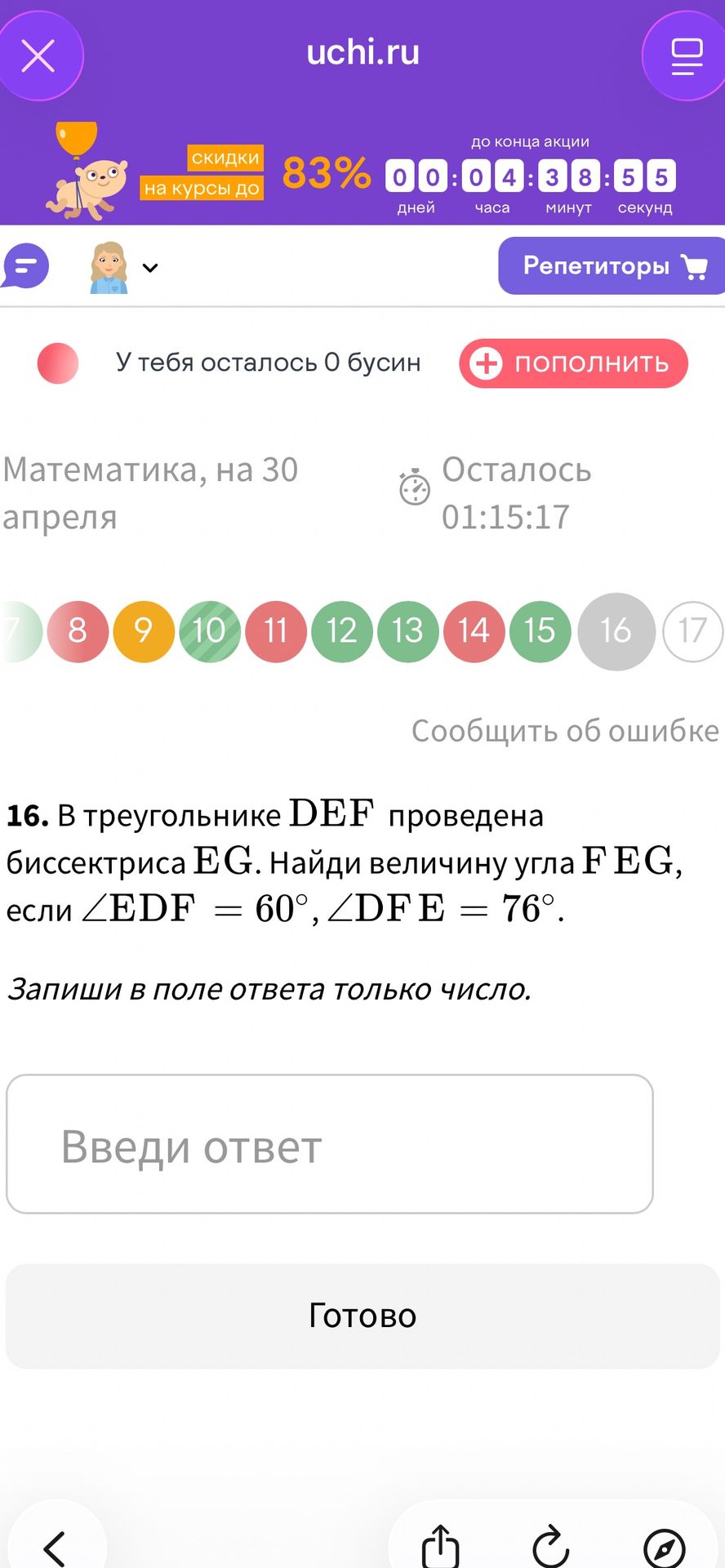Open the Репетиторы button
The image size is (725, 1568).
(612, 265)
